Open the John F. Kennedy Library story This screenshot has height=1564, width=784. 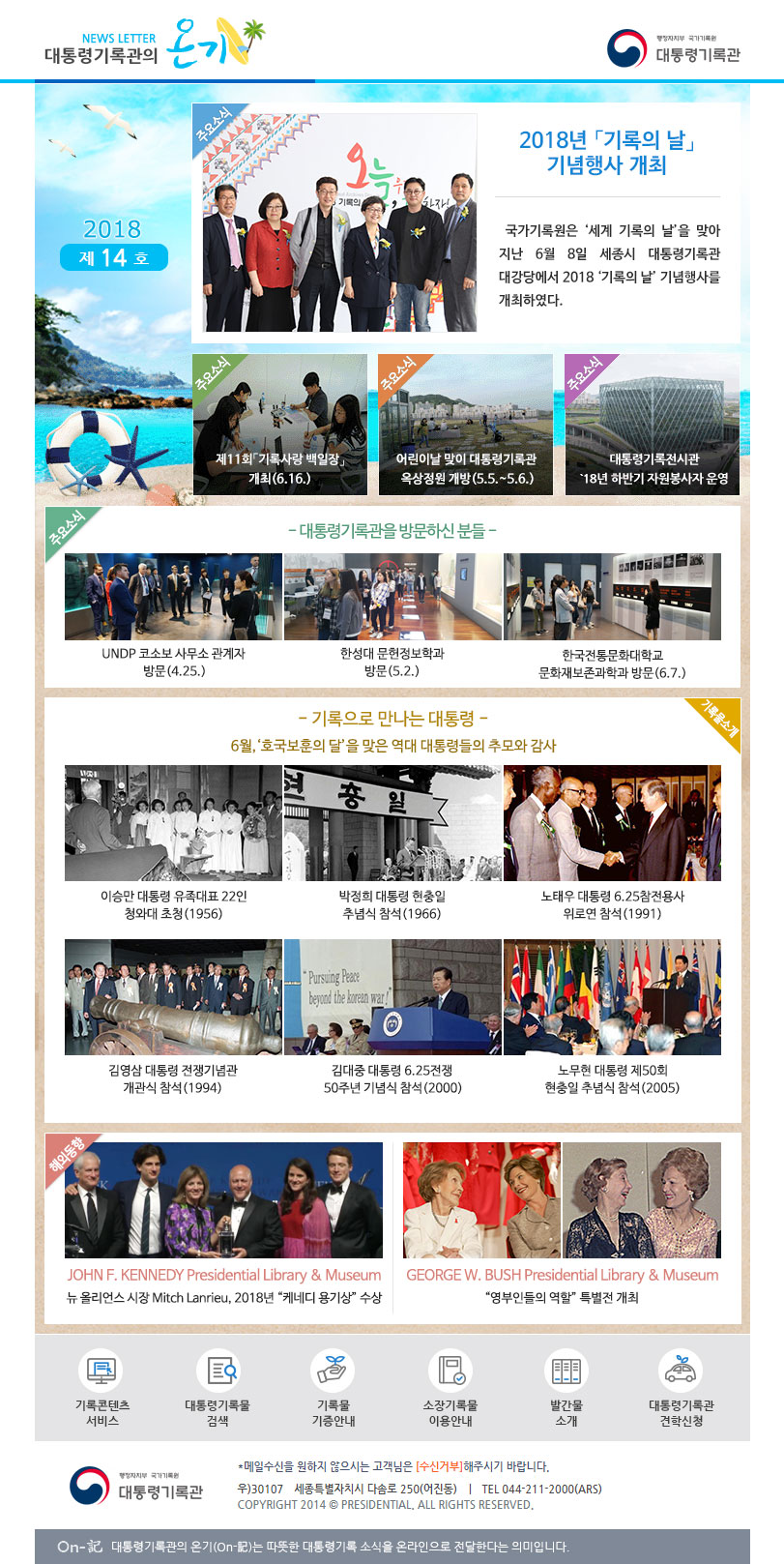(x=224, y=1275)
